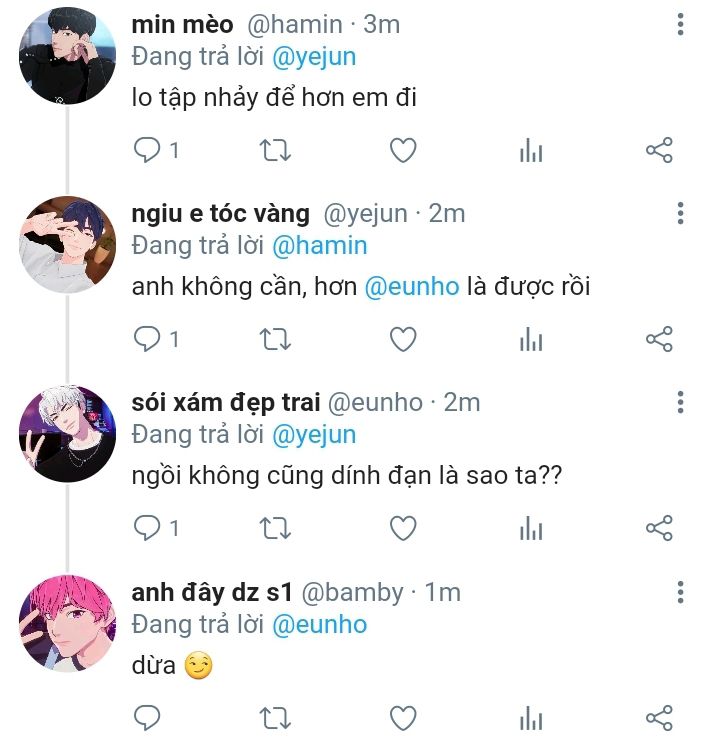Share anh đây dz s1's tweet

point(659,717)
